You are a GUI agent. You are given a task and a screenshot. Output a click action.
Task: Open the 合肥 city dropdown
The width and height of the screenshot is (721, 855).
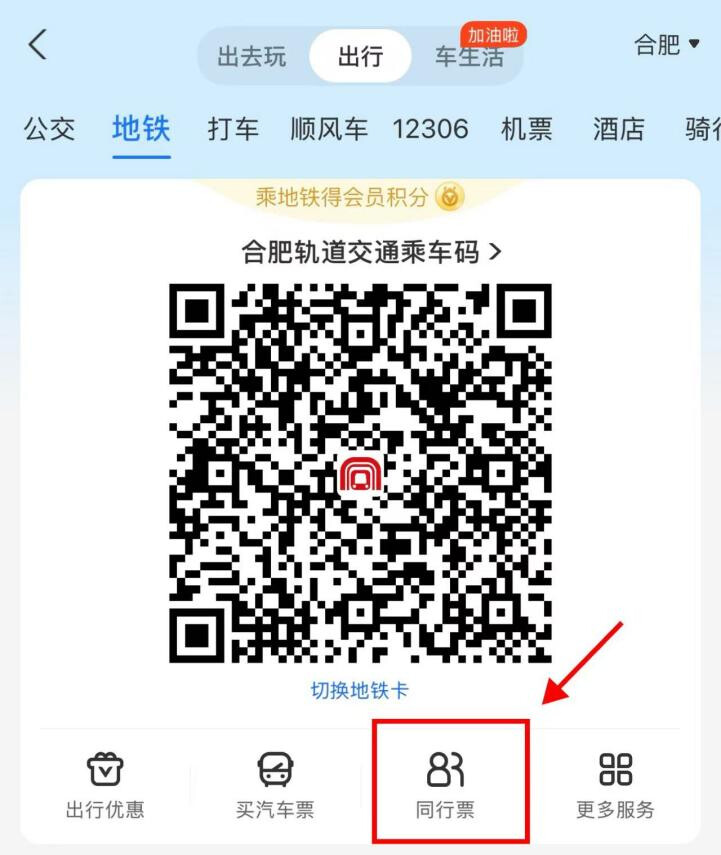pos(666,45)
